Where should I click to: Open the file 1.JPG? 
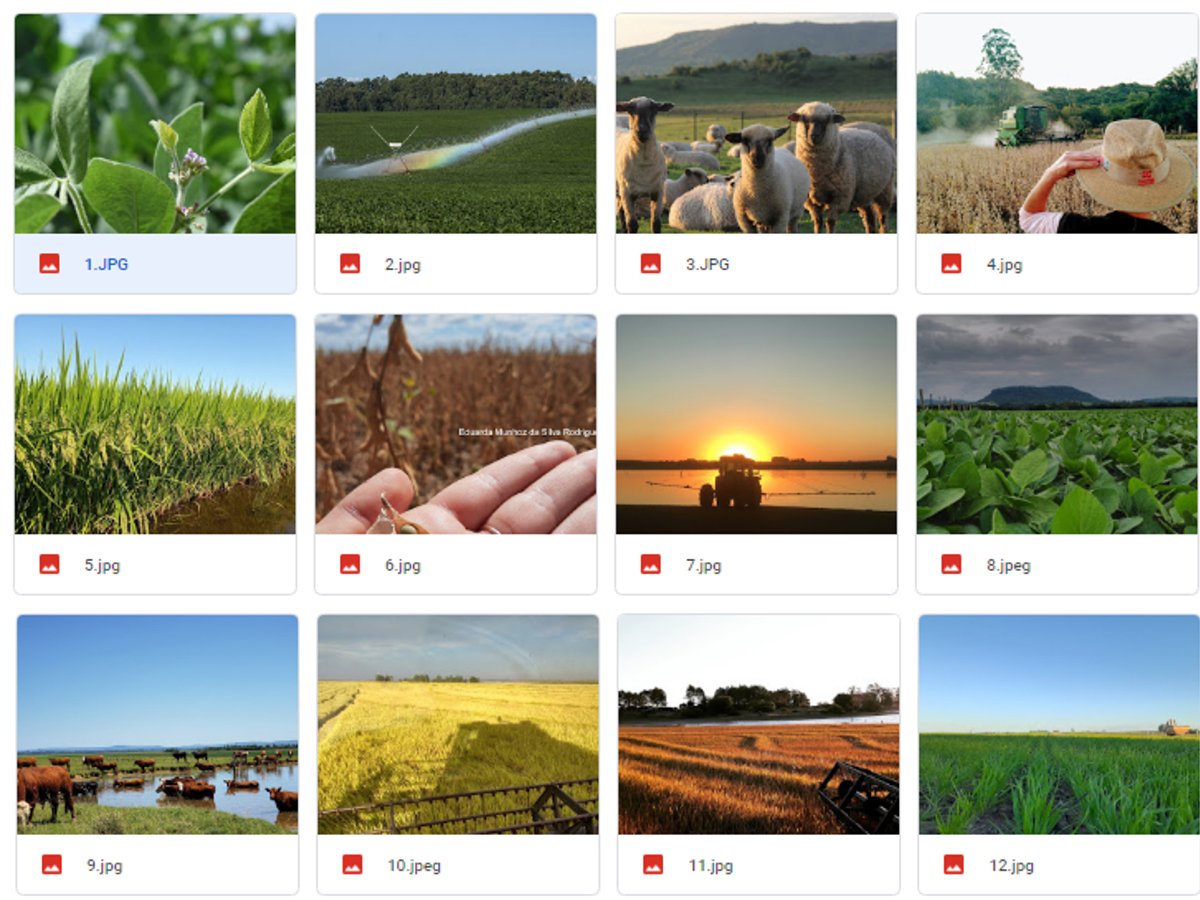point(155,124)
